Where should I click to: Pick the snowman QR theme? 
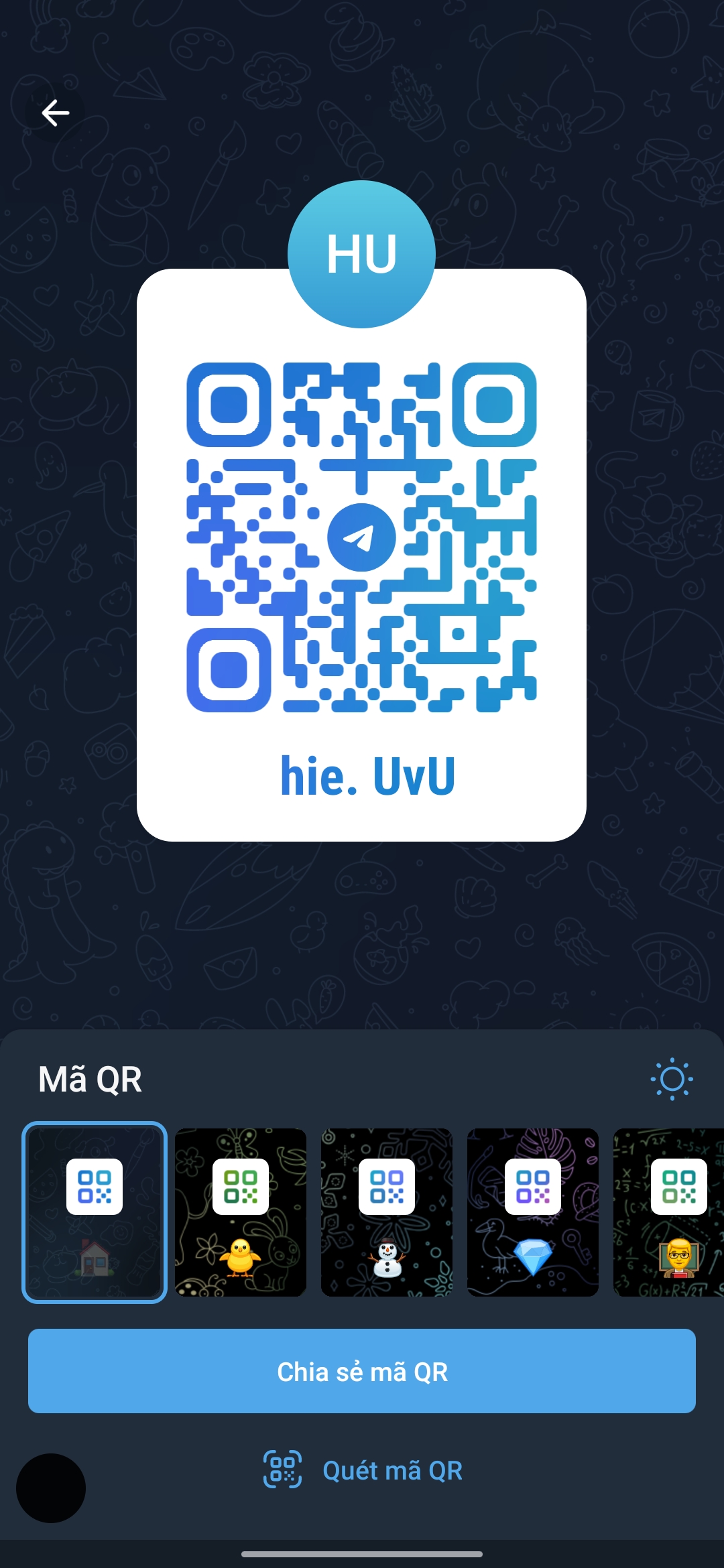[x=387, y=1212]
